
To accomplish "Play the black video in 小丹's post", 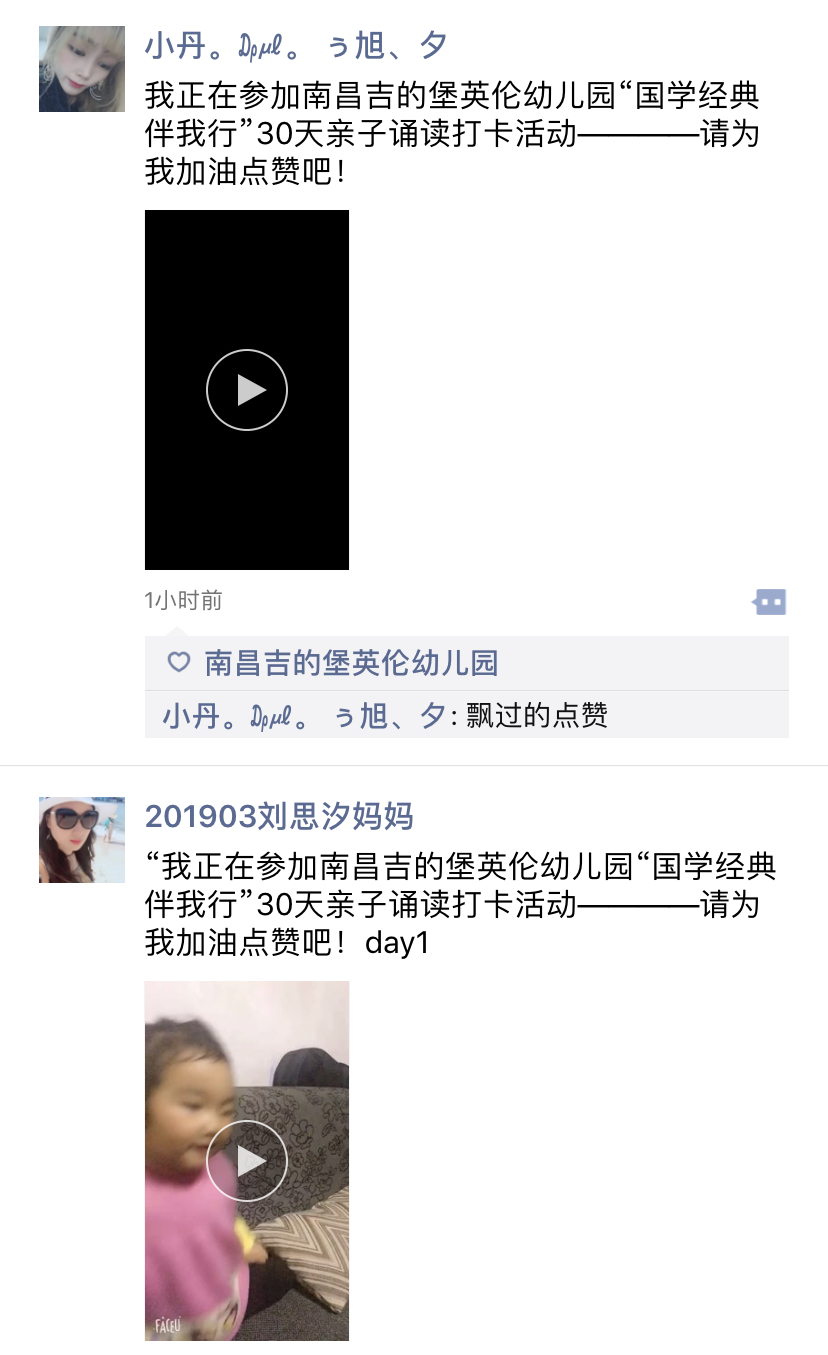I will [x=247, y=390].
